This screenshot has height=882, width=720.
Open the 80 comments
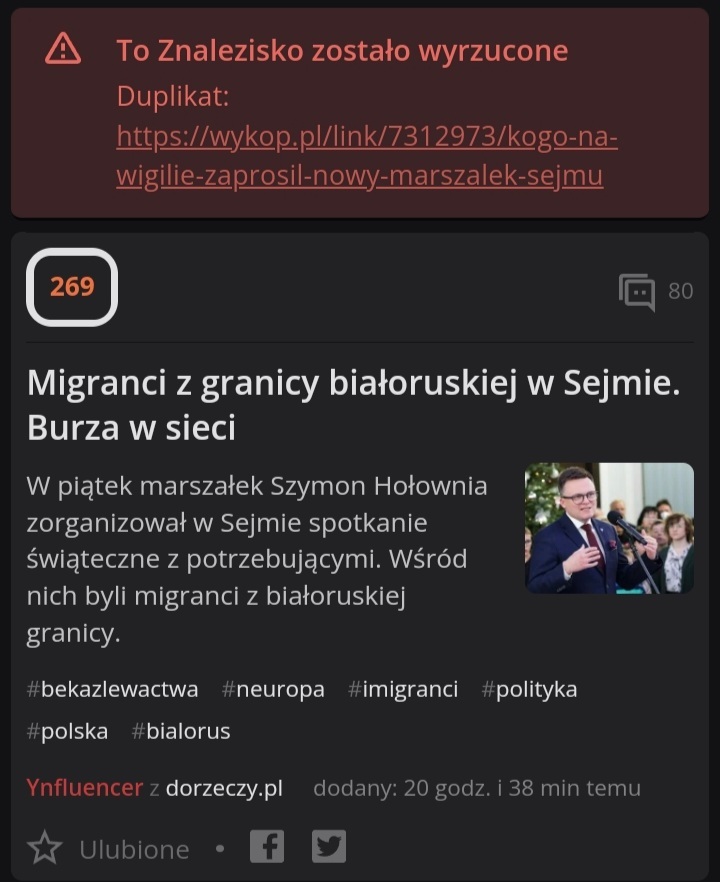[x=655, y=291]
